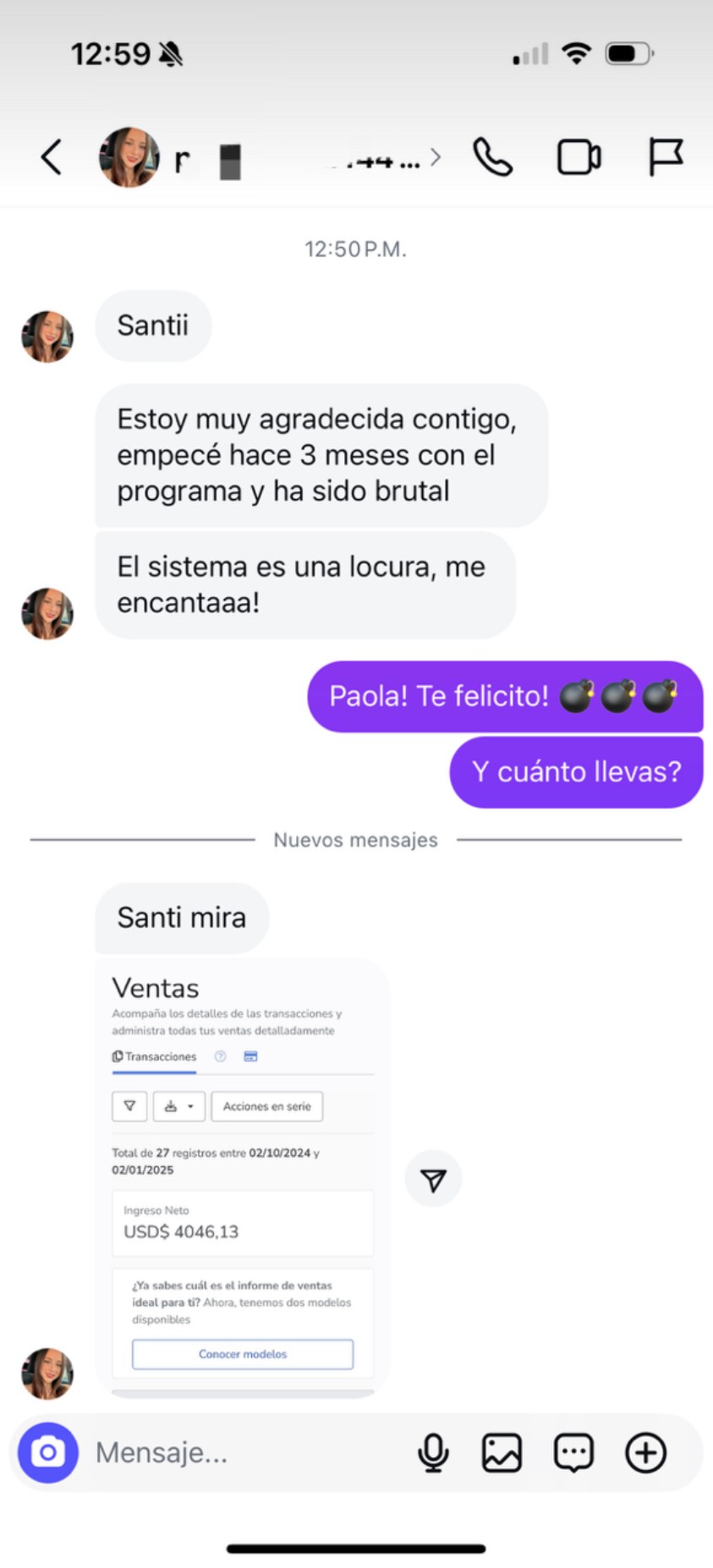Record a voice message
713x1568 pixels.
[434, 1452]
